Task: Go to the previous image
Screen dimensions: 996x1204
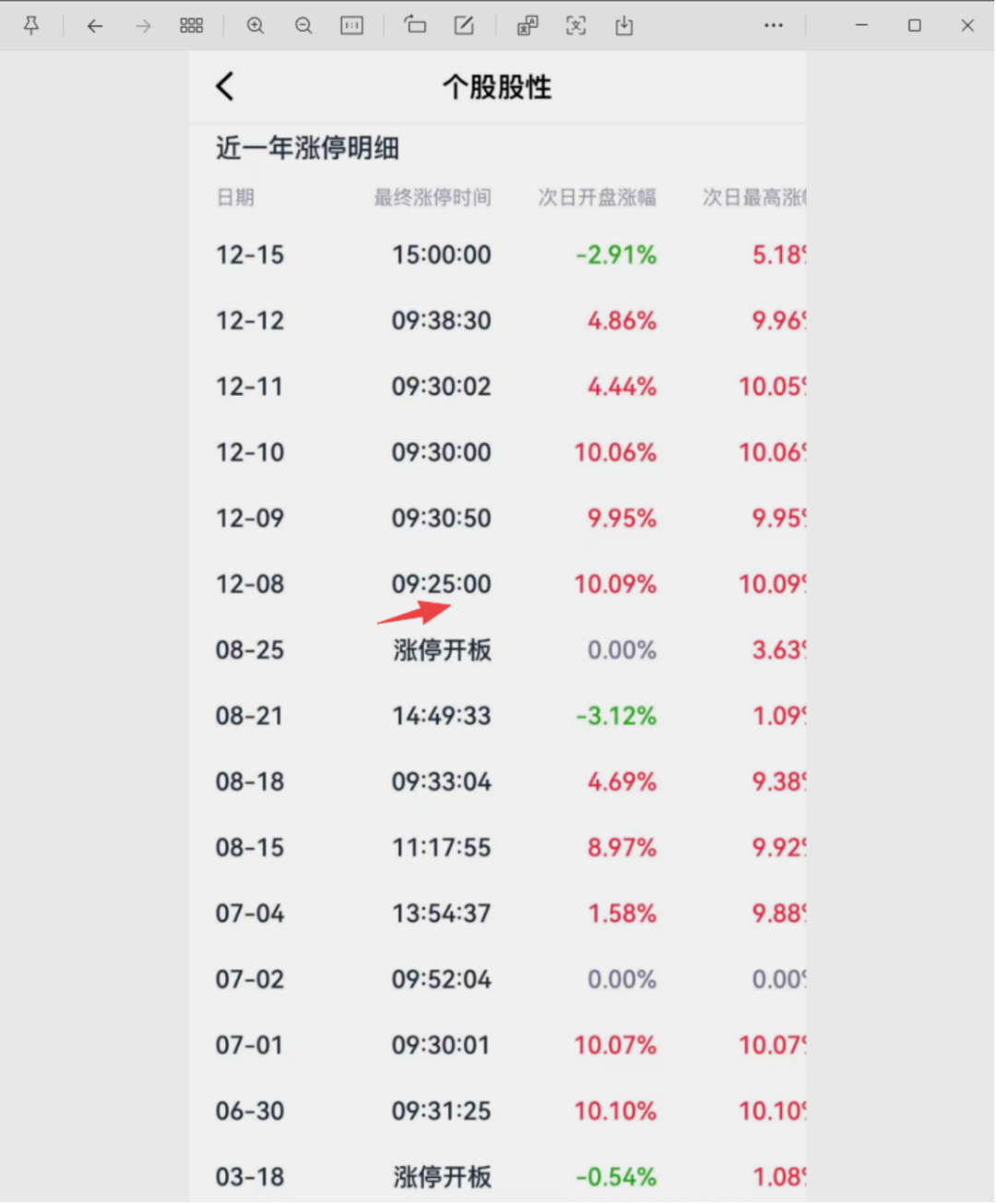Action: 95,26
